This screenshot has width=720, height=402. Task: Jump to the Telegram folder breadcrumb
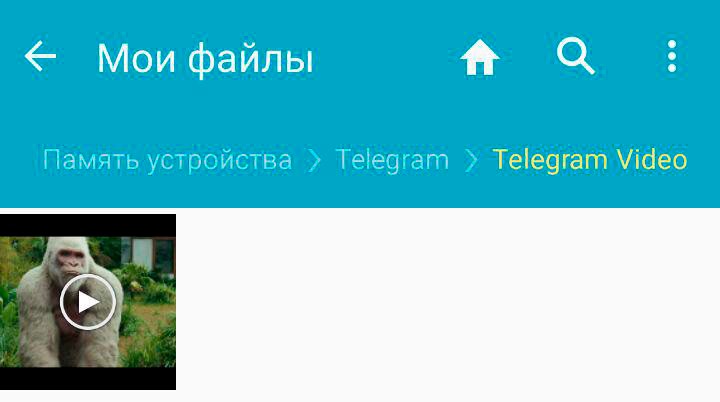point(391,160)
